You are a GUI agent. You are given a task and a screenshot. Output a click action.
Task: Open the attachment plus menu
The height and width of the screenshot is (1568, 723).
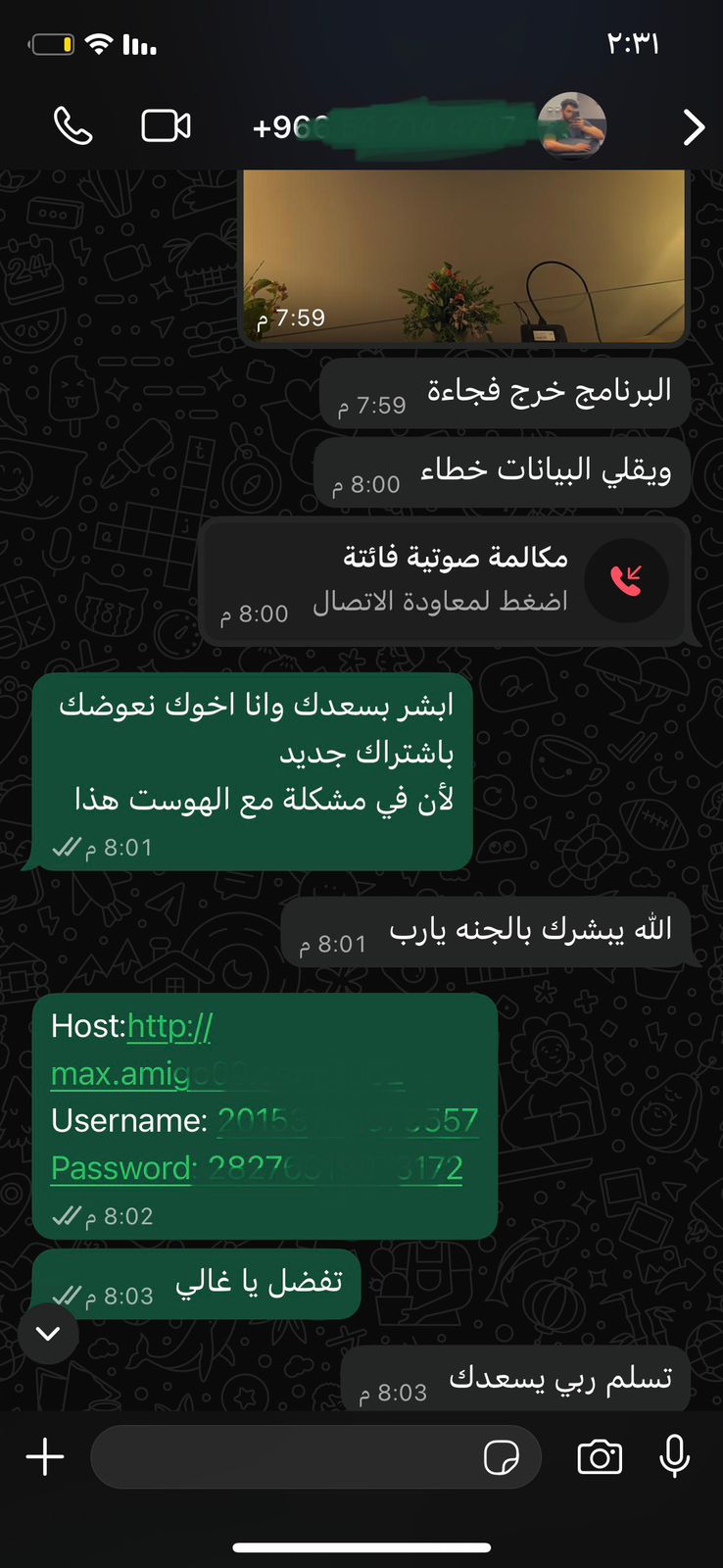[x=45, y=1456]
